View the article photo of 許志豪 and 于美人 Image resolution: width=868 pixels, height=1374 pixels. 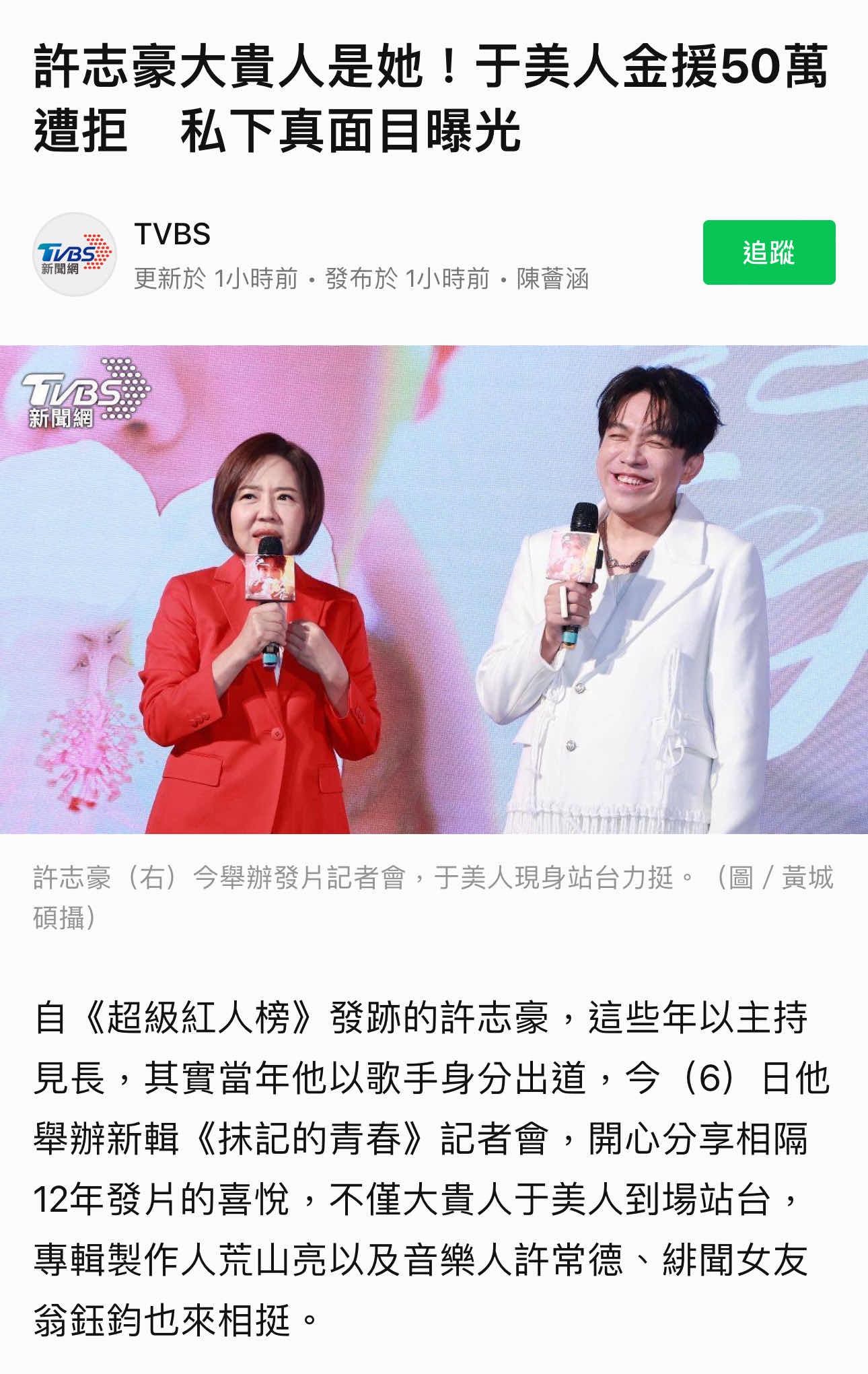(434, 589)
